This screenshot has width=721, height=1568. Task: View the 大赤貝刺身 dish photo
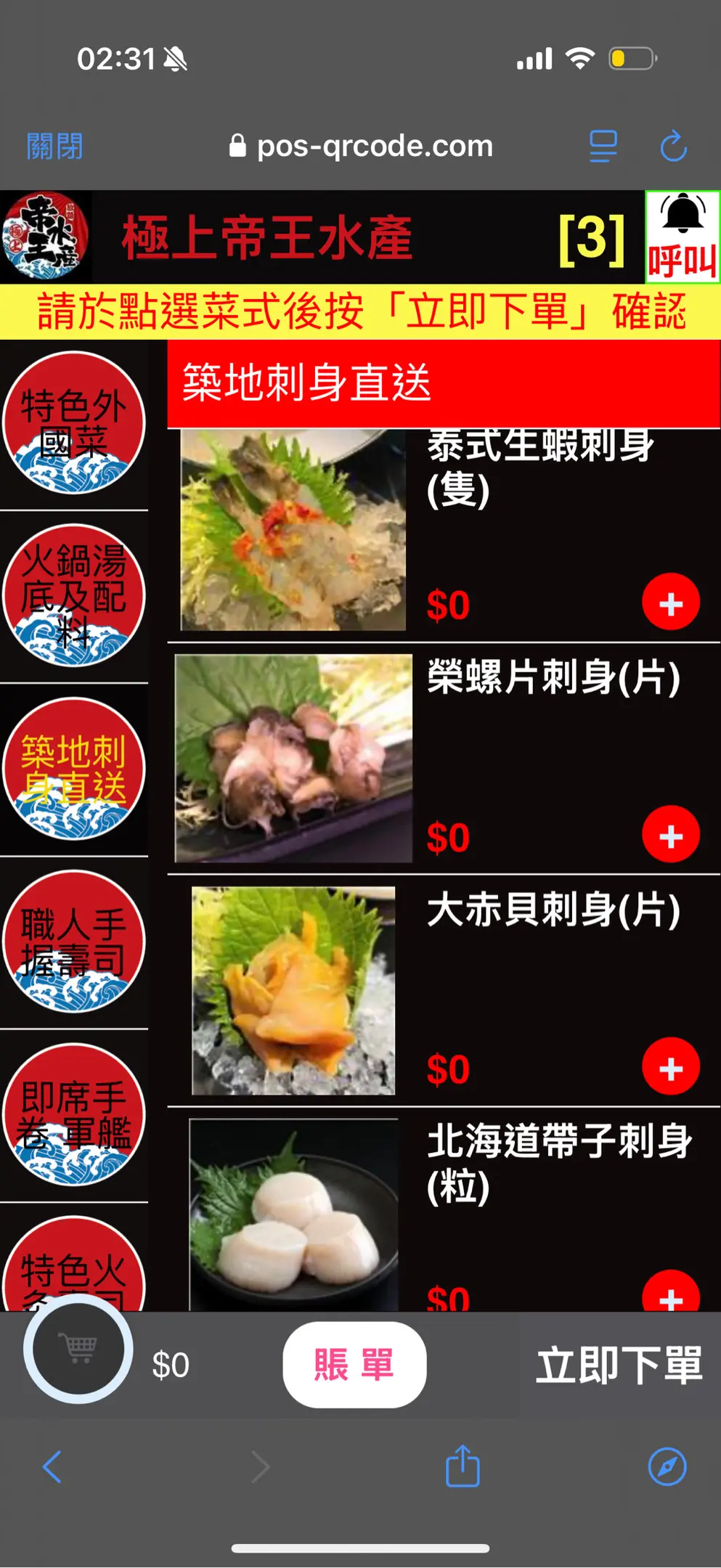[293, 991]
